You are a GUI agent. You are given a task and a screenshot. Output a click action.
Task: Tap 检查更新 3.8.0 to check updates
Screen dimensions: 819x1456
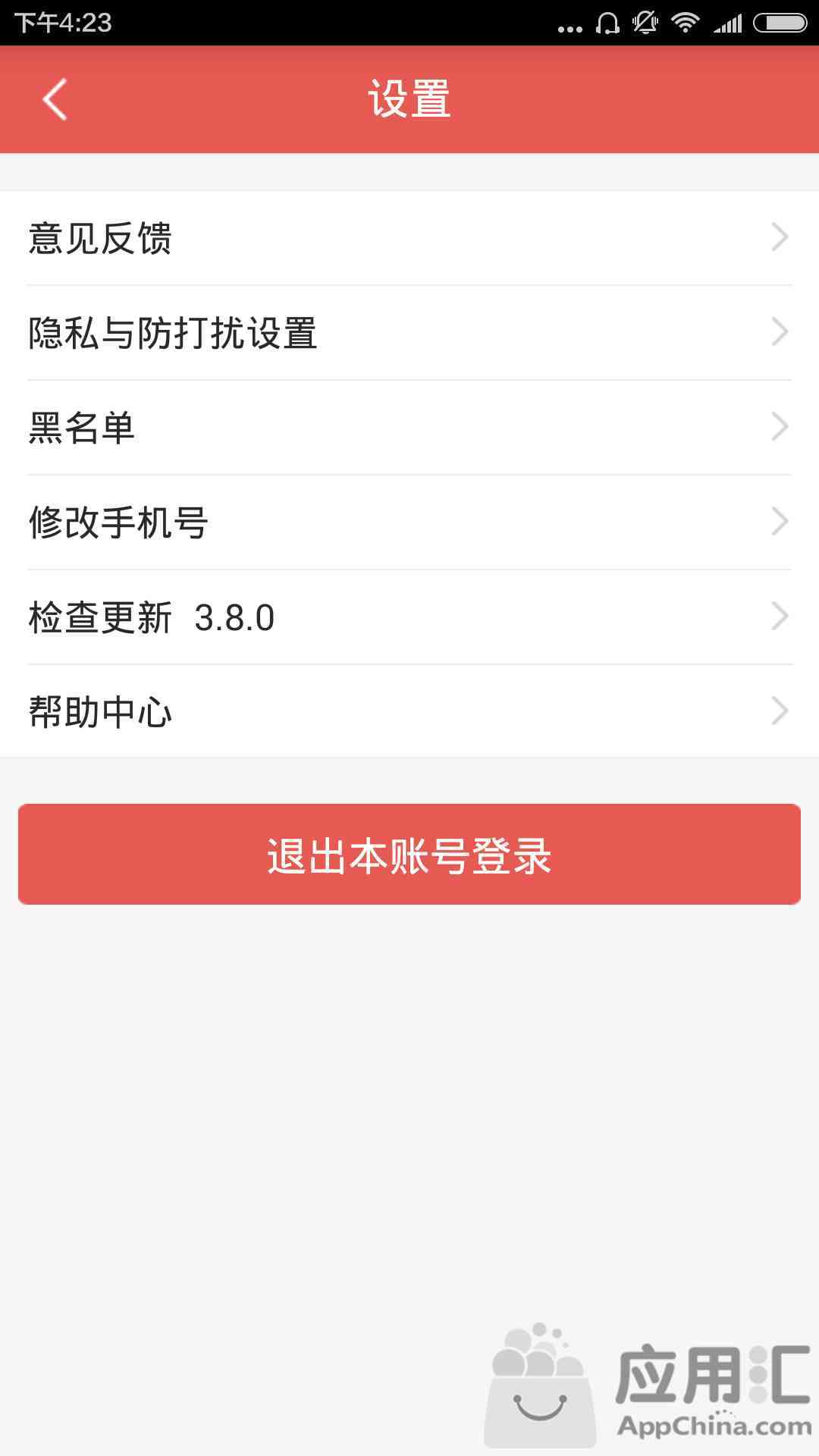[x=409, y=617]
